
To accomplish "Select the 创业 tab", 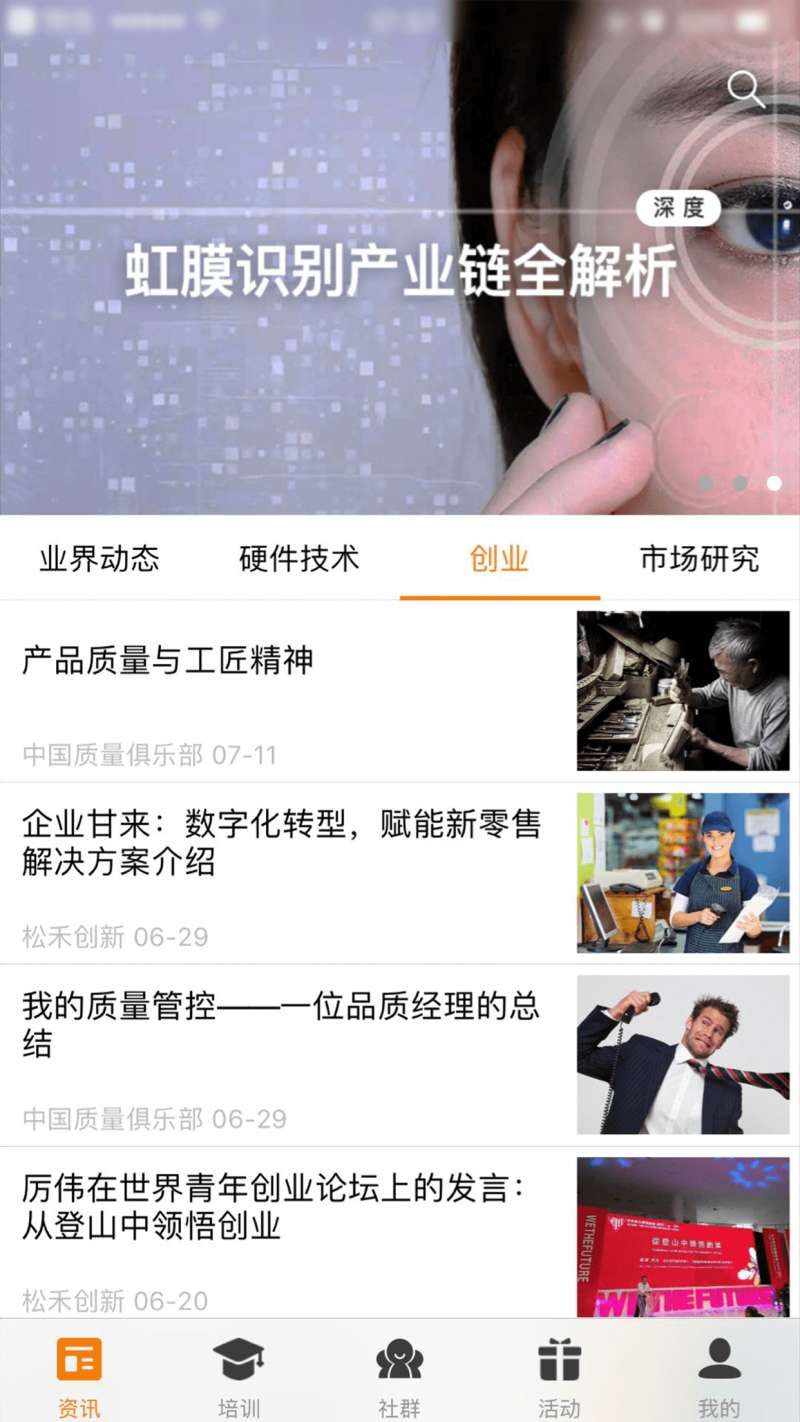I will tap(500, 559).
